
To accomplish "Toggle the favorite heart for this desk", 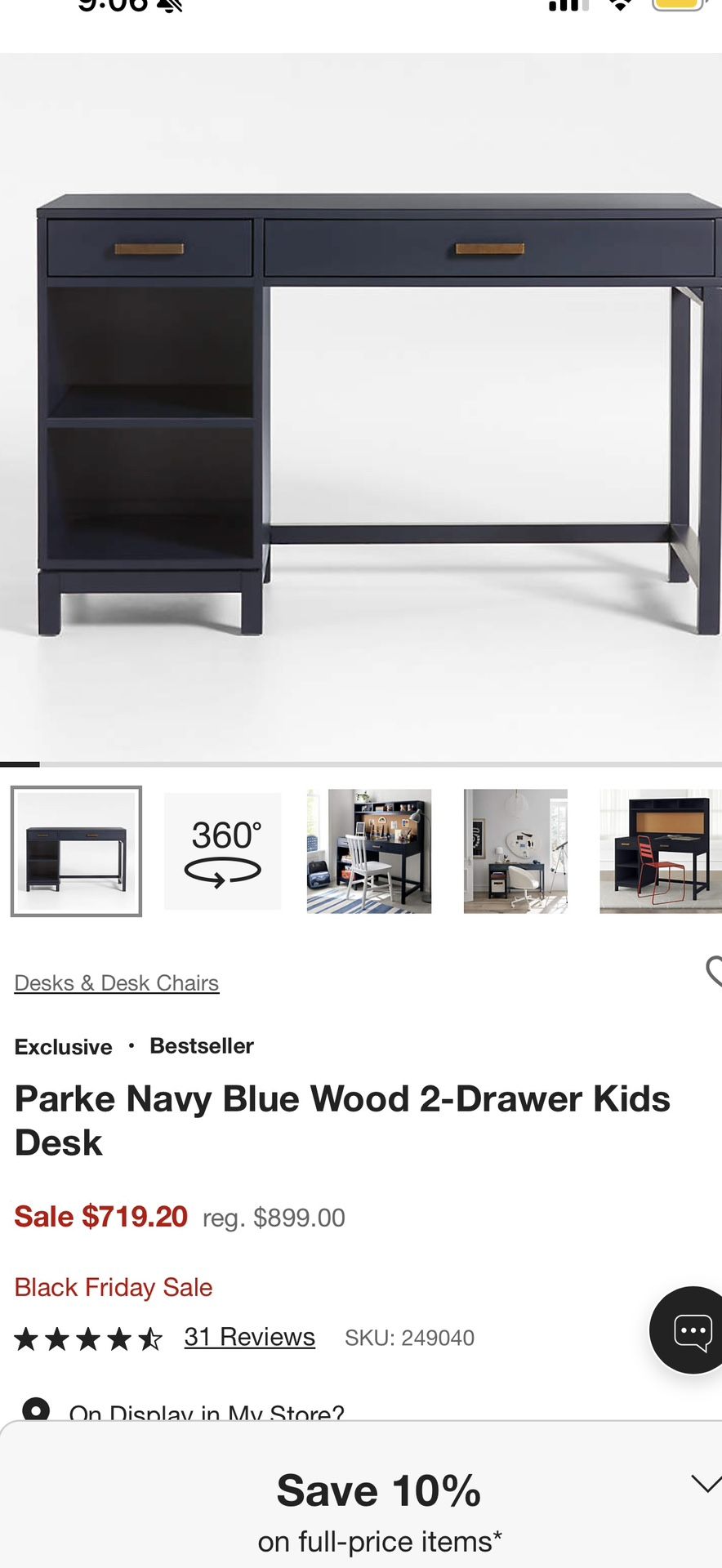I will point(716,972).
